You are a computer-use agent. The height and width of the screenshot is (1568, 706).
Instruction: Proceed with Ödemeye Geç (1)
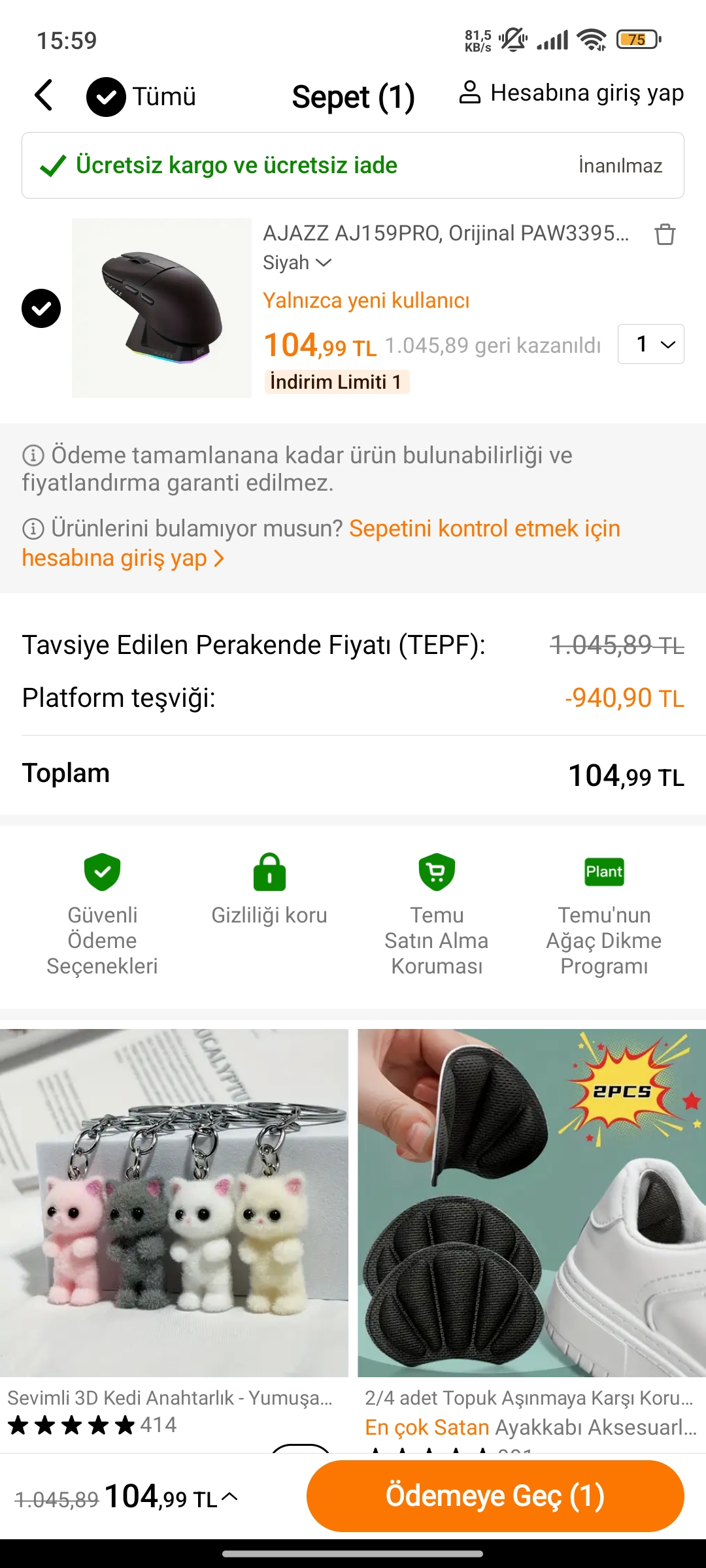(x=495, y=1495)
